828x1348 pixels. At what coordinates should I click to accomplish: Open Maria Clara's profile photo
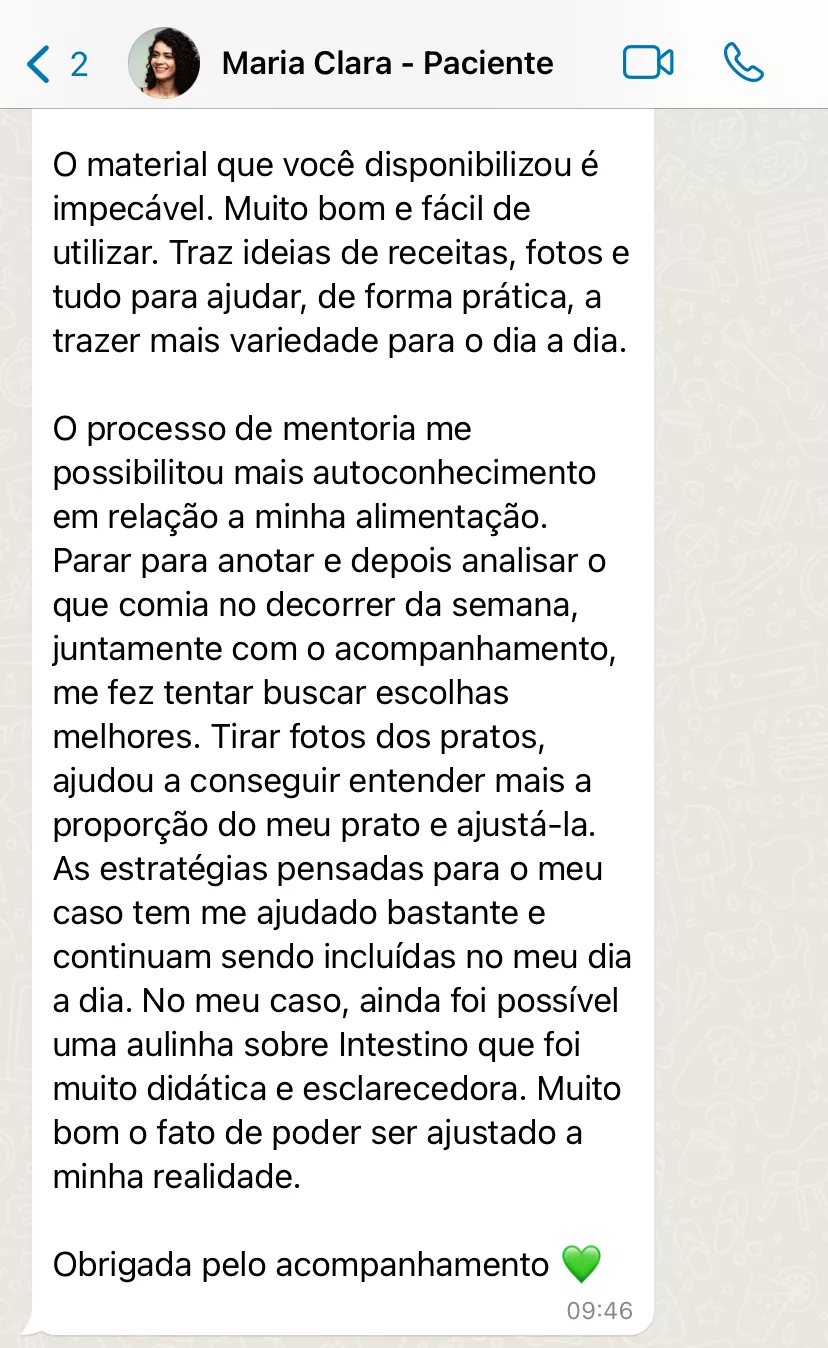164,63
